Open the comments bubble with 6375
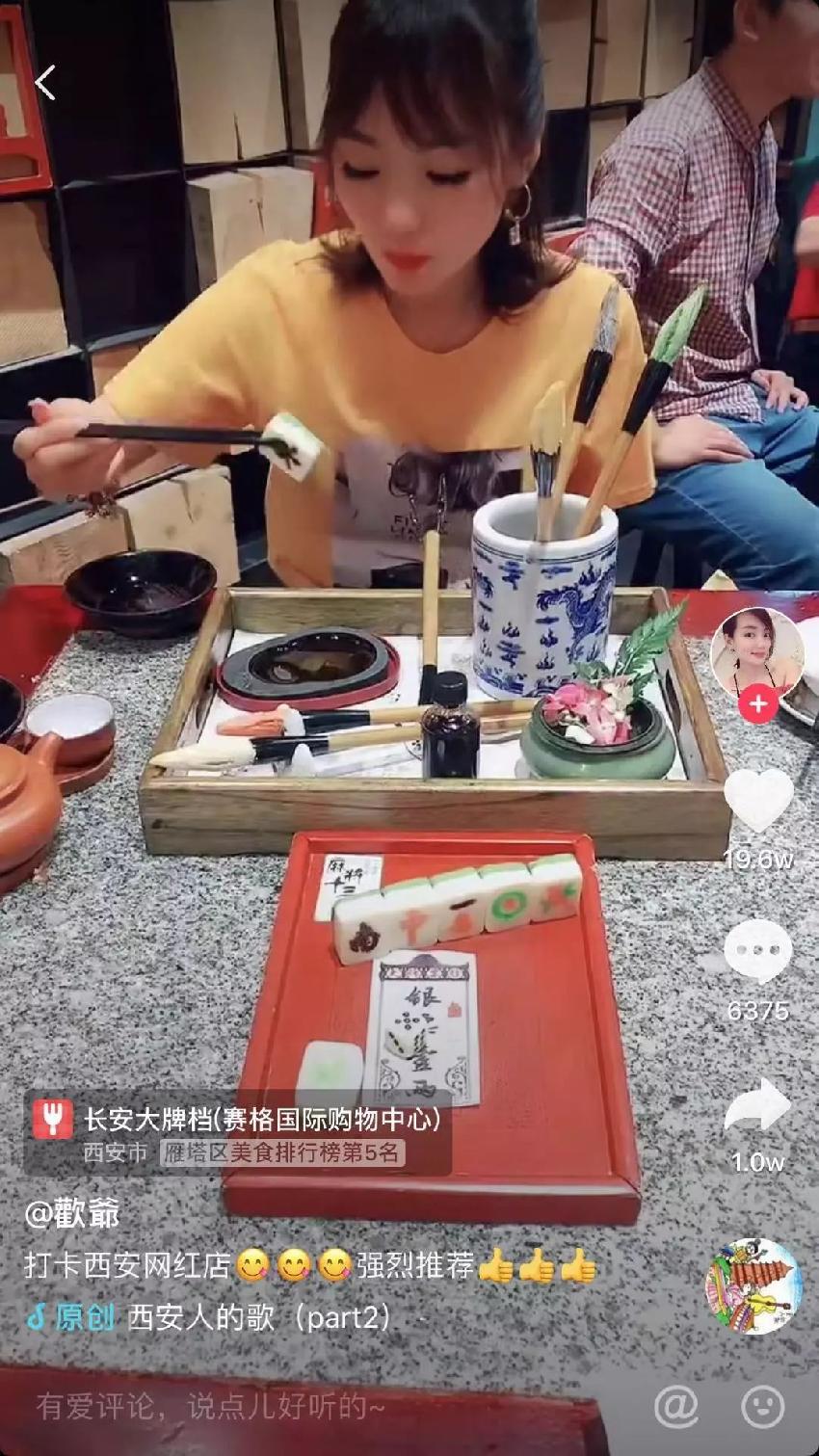The width and height of the screenshot is (819, 1456). (758, 952)
